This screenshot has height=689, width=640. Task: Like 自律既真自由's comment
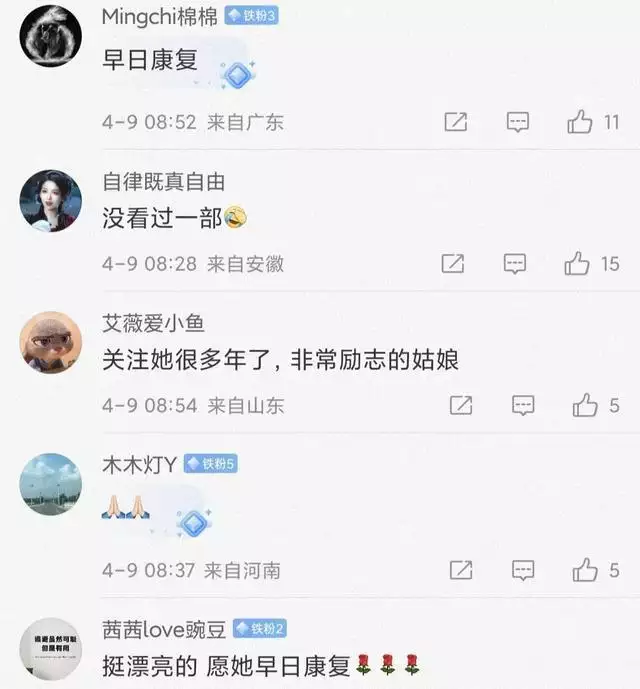coord(577,264)
